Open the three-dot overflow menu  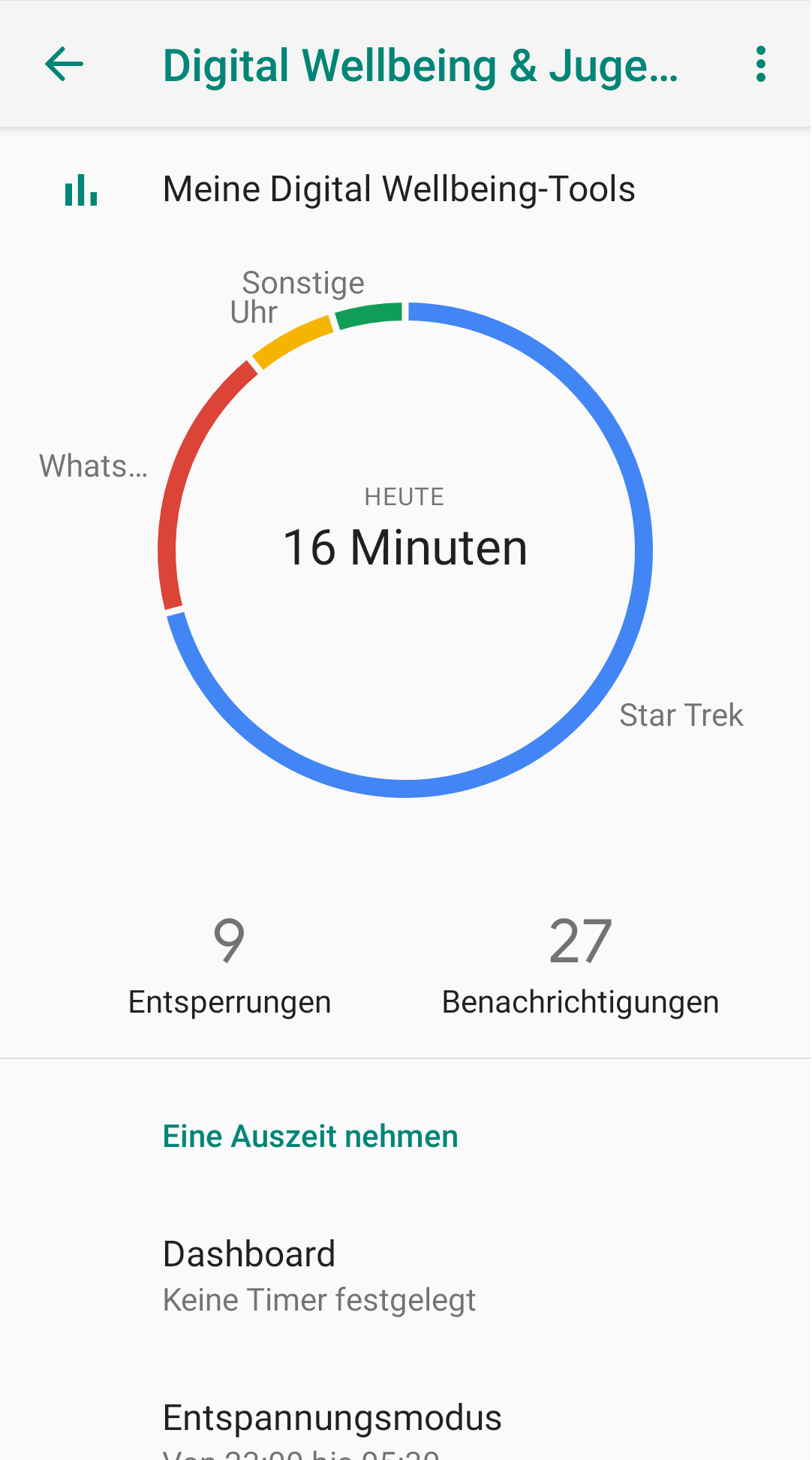[x=760, y=65]
